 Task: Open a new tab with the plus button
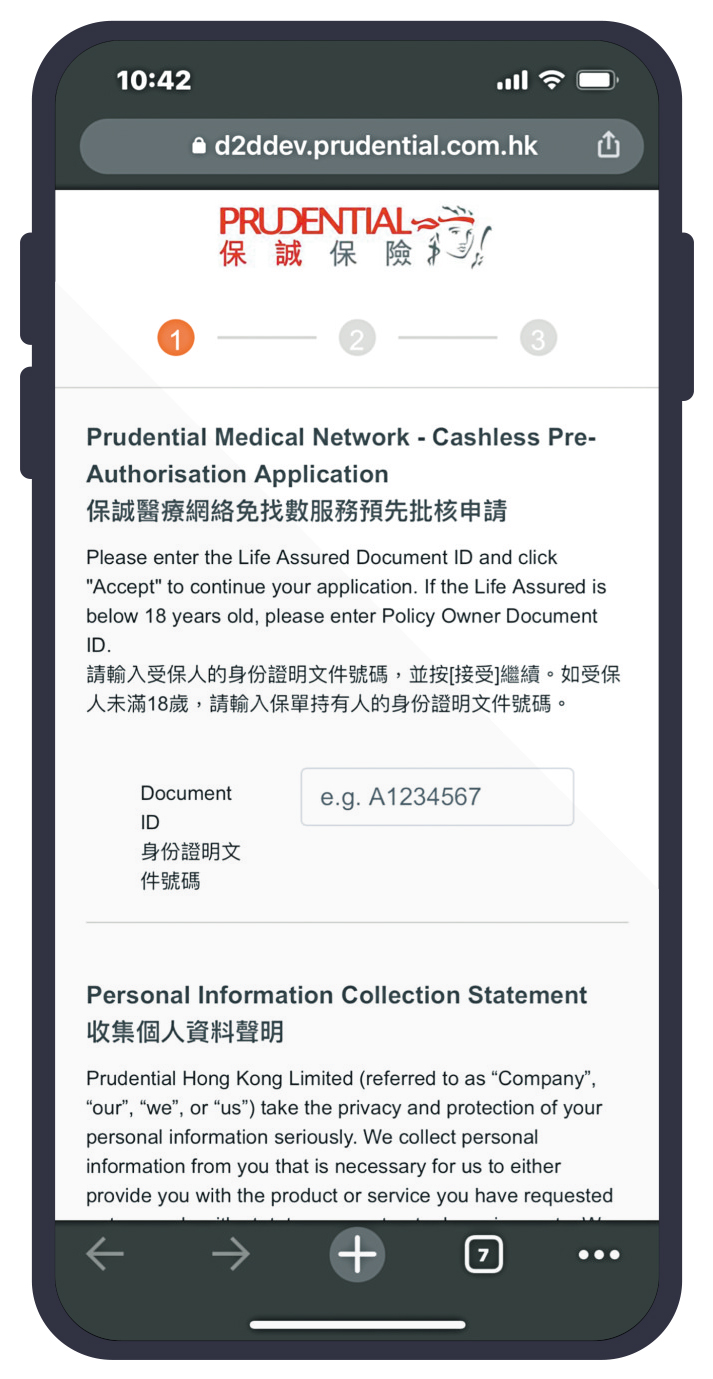pos(357,1255)
